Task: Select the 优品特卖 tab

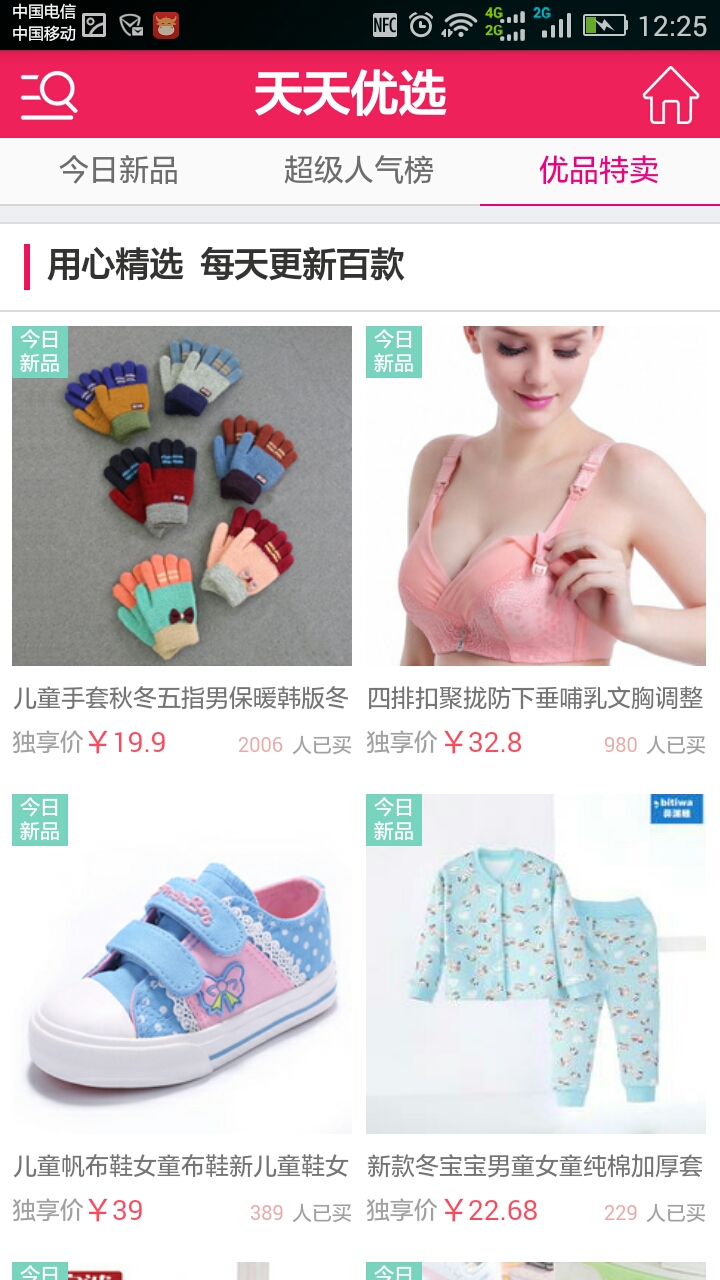Action: pyautogui.click(x=599, y=171)
